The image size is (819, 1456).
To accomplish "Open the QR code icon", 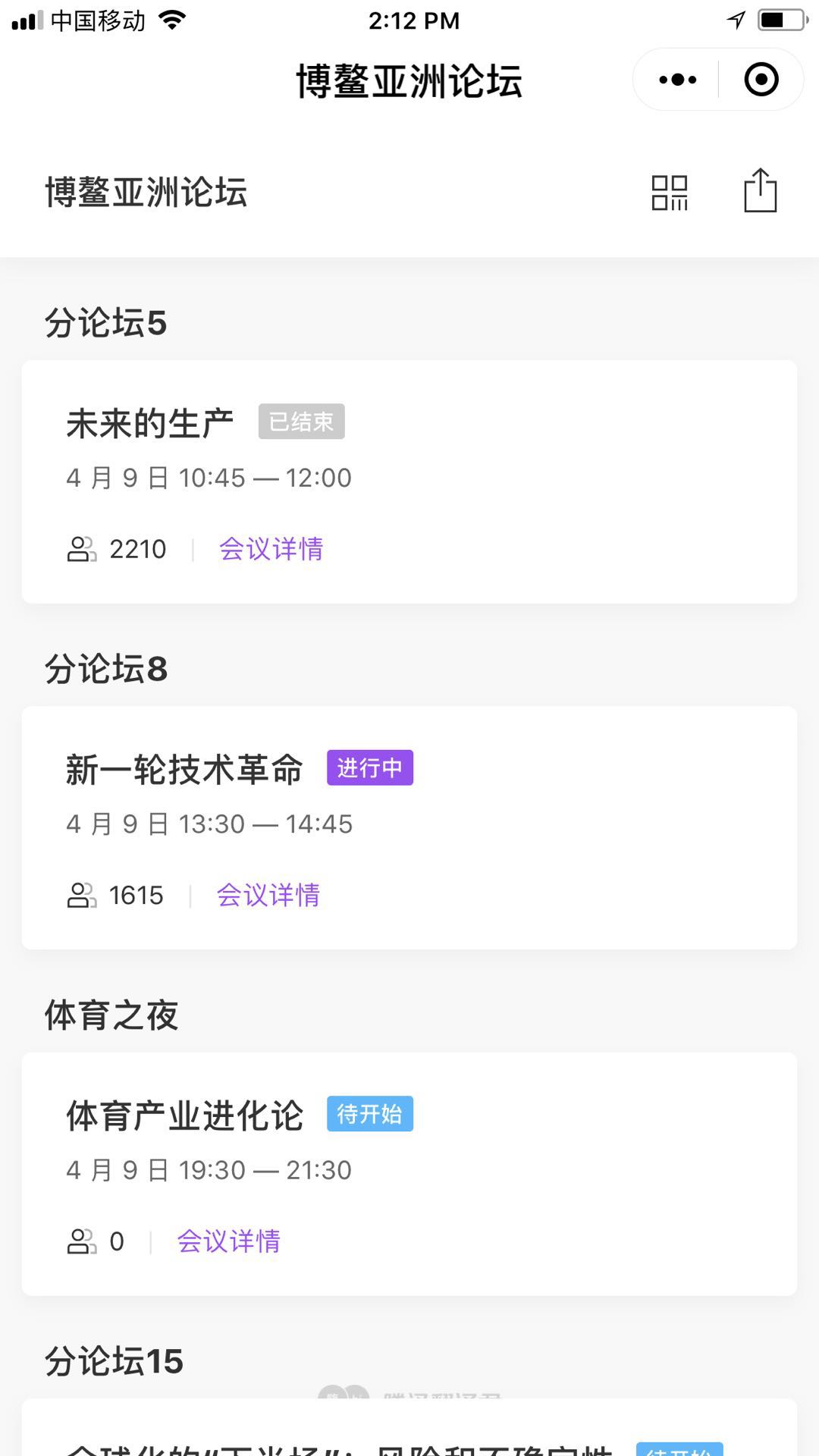I will [670, 193].
